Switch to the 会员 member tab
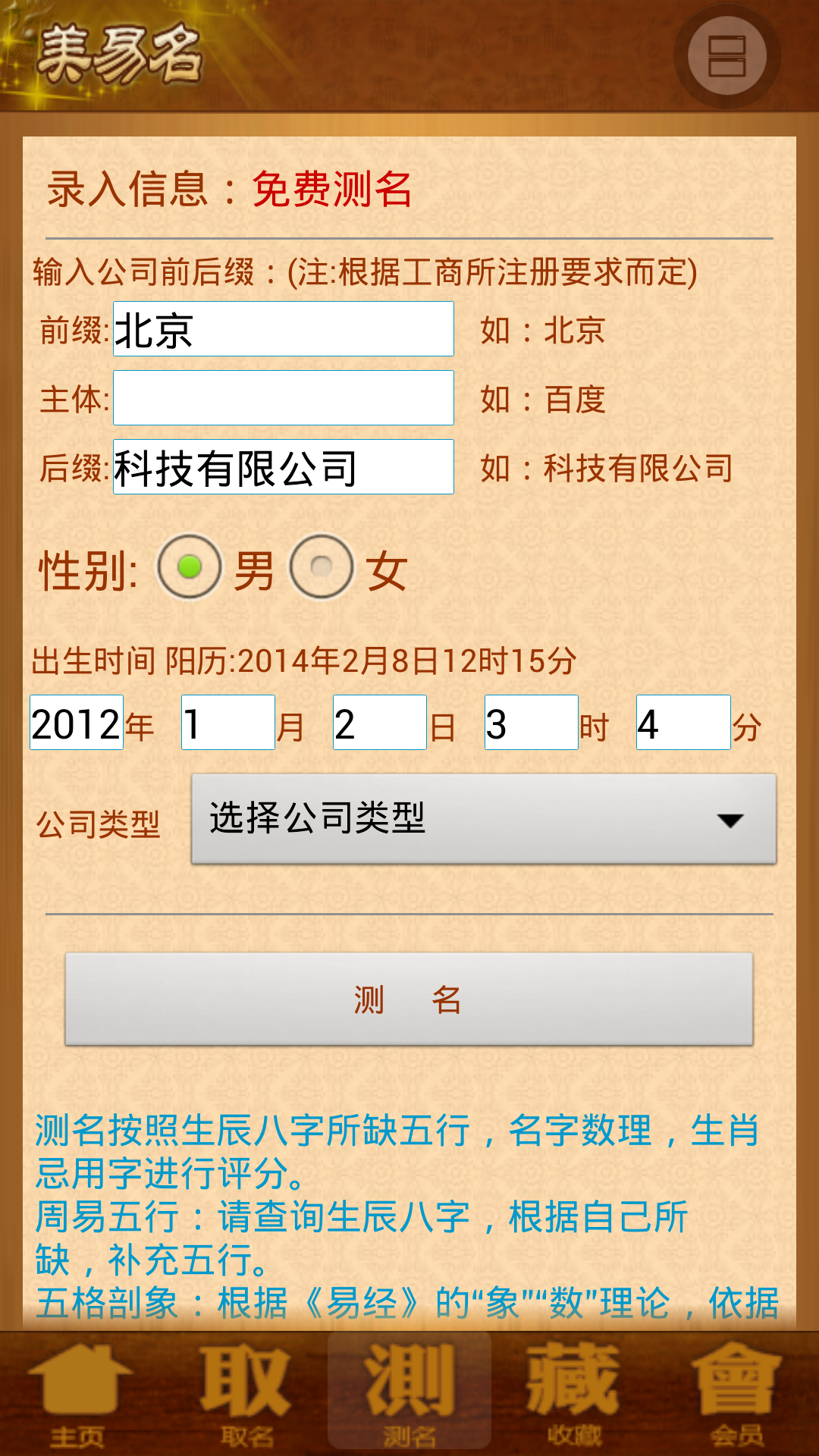This screenshot has width=819, height=1456. (737, 1394)
